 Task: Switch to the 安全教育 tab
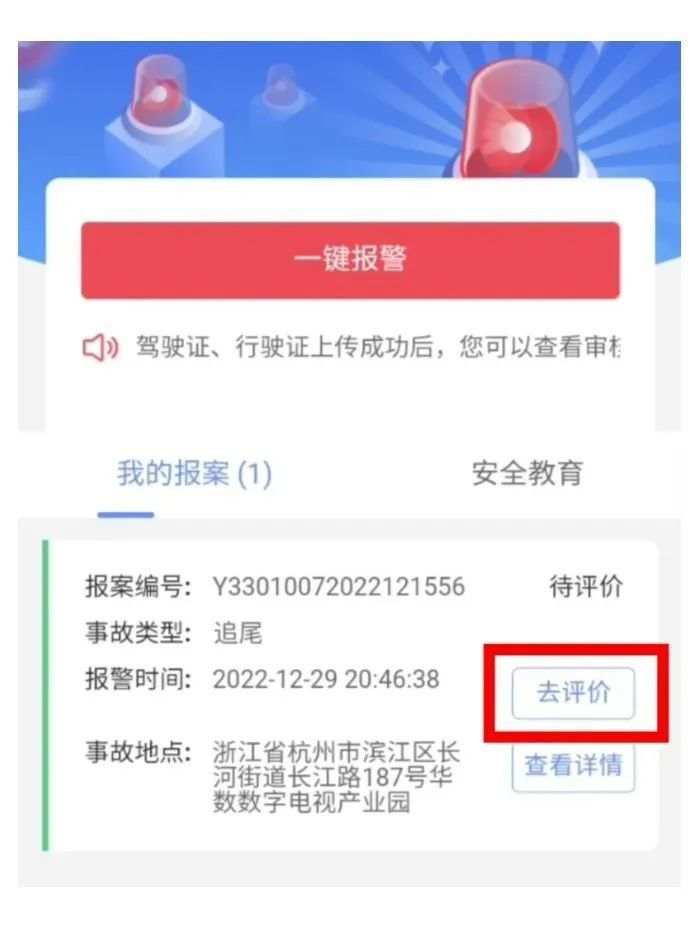click(x=526, y=473)
